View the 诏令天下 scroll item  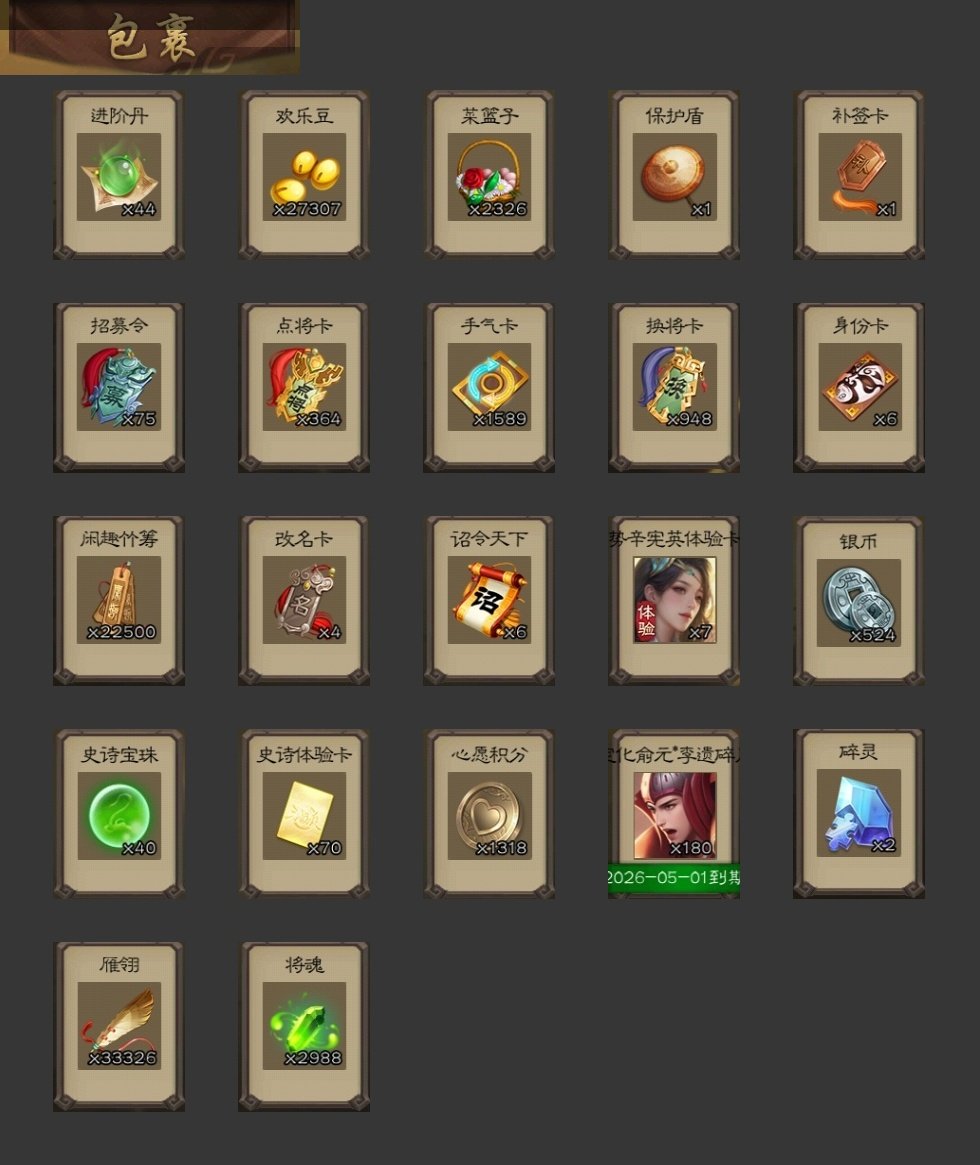point(489,600)
